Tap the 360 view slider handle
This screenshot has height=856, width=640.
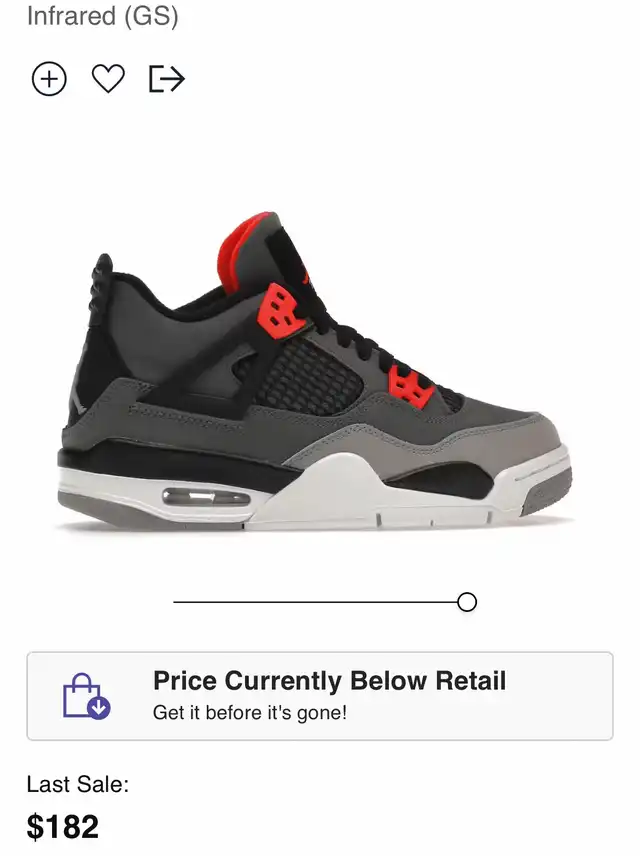[x=466, y=602]
